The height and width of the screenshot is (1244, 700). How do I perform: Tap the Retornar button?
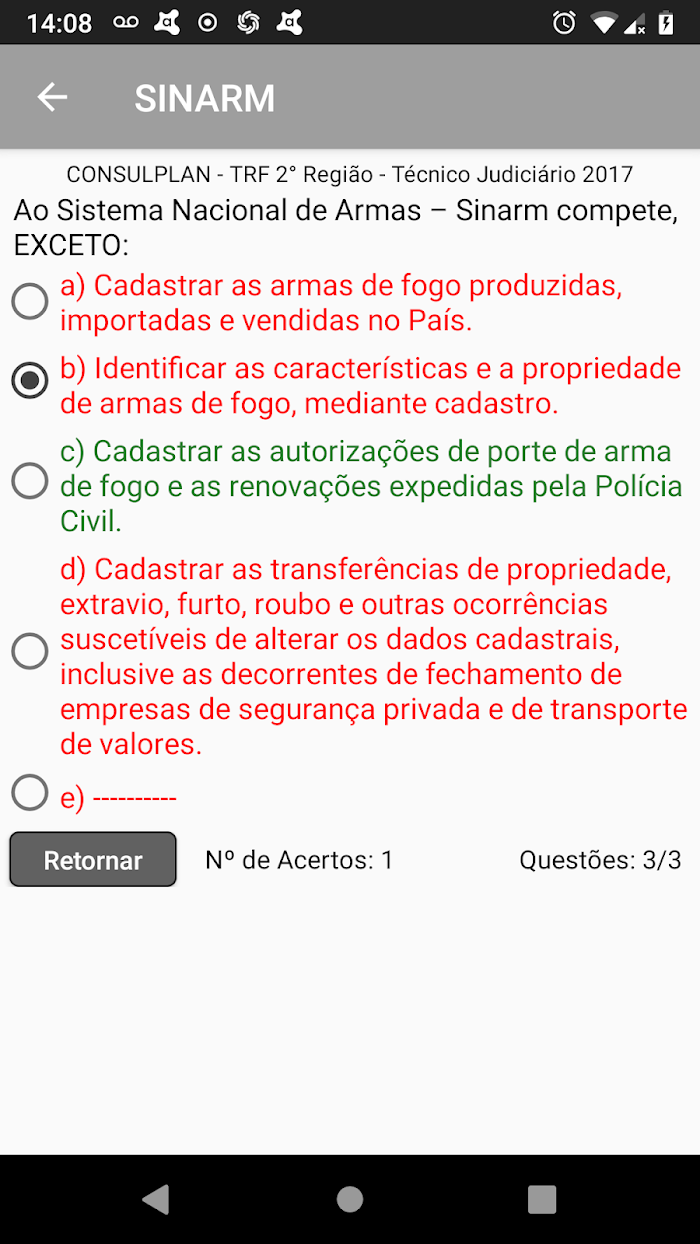click(93, 860)
